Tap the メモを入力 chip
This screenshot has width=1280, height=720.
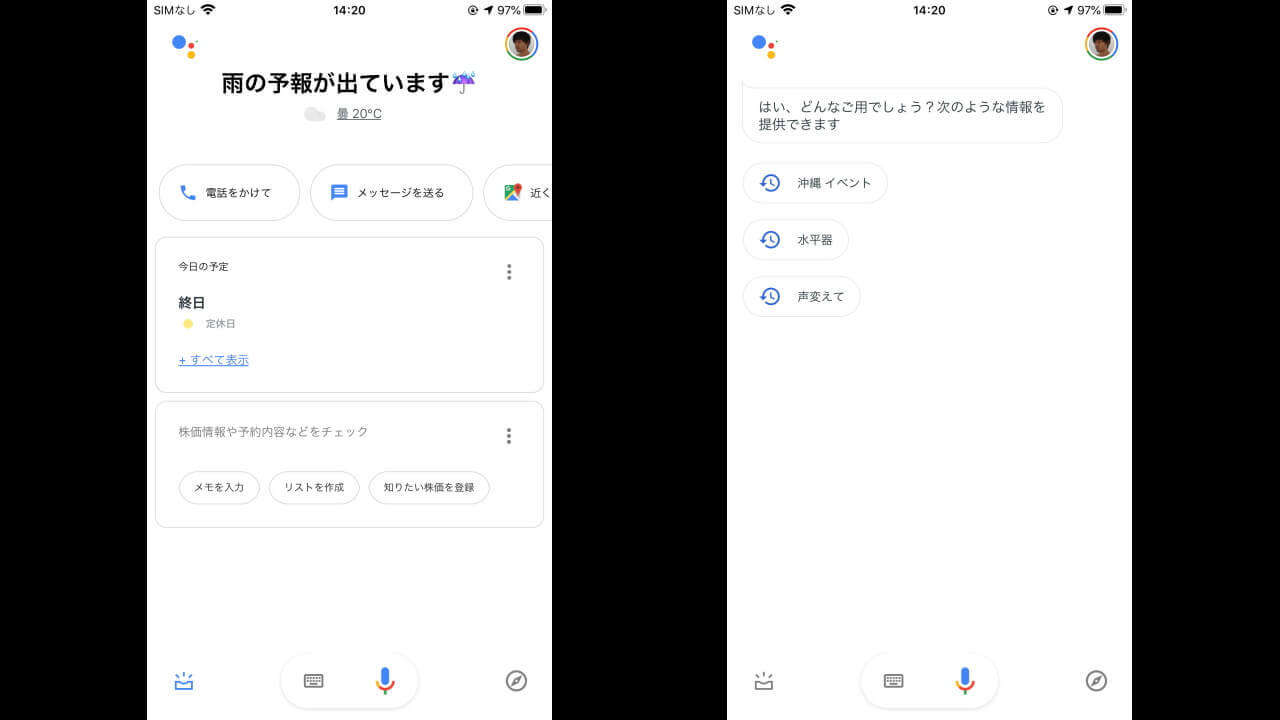point(219,488)
